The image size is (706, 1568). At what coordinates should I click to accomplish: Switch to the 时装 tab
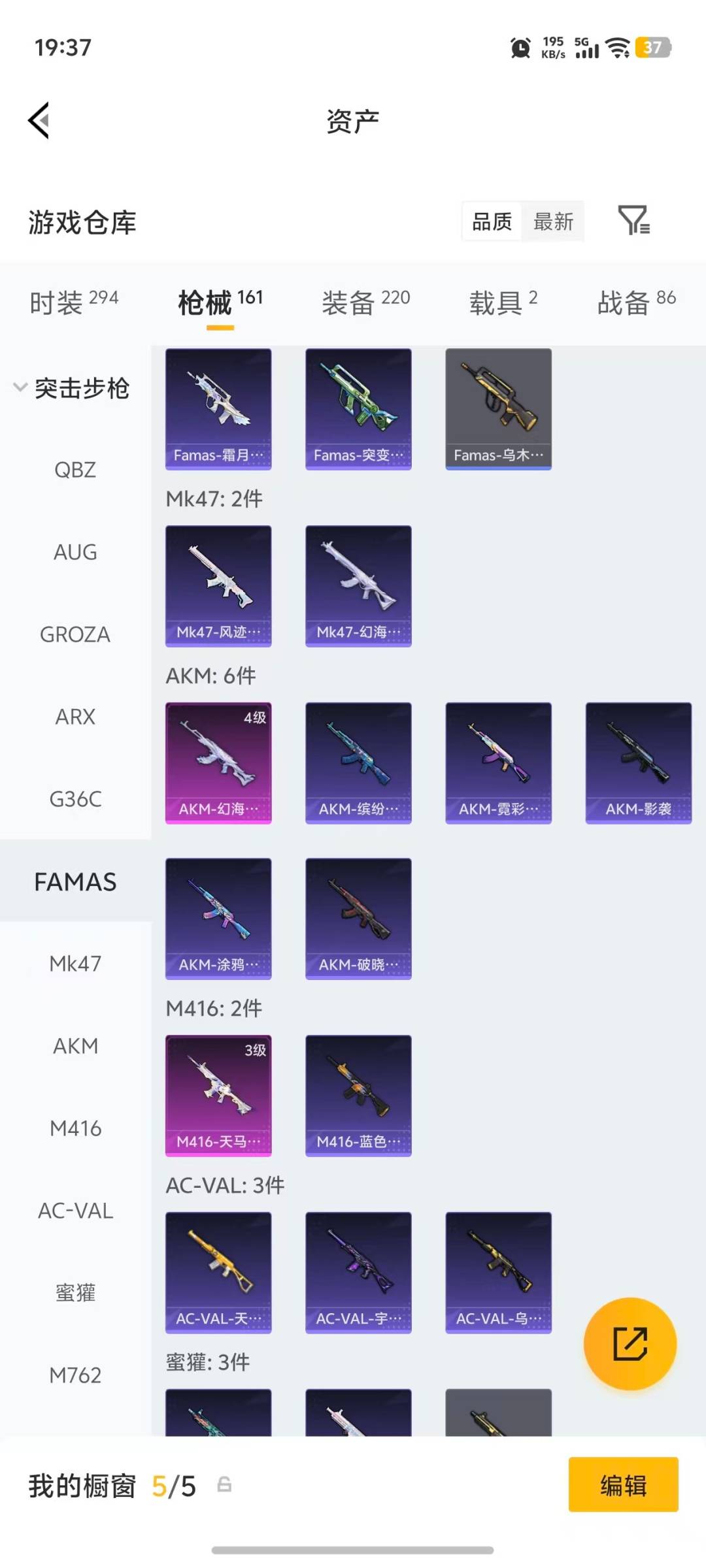coord(74,302)
